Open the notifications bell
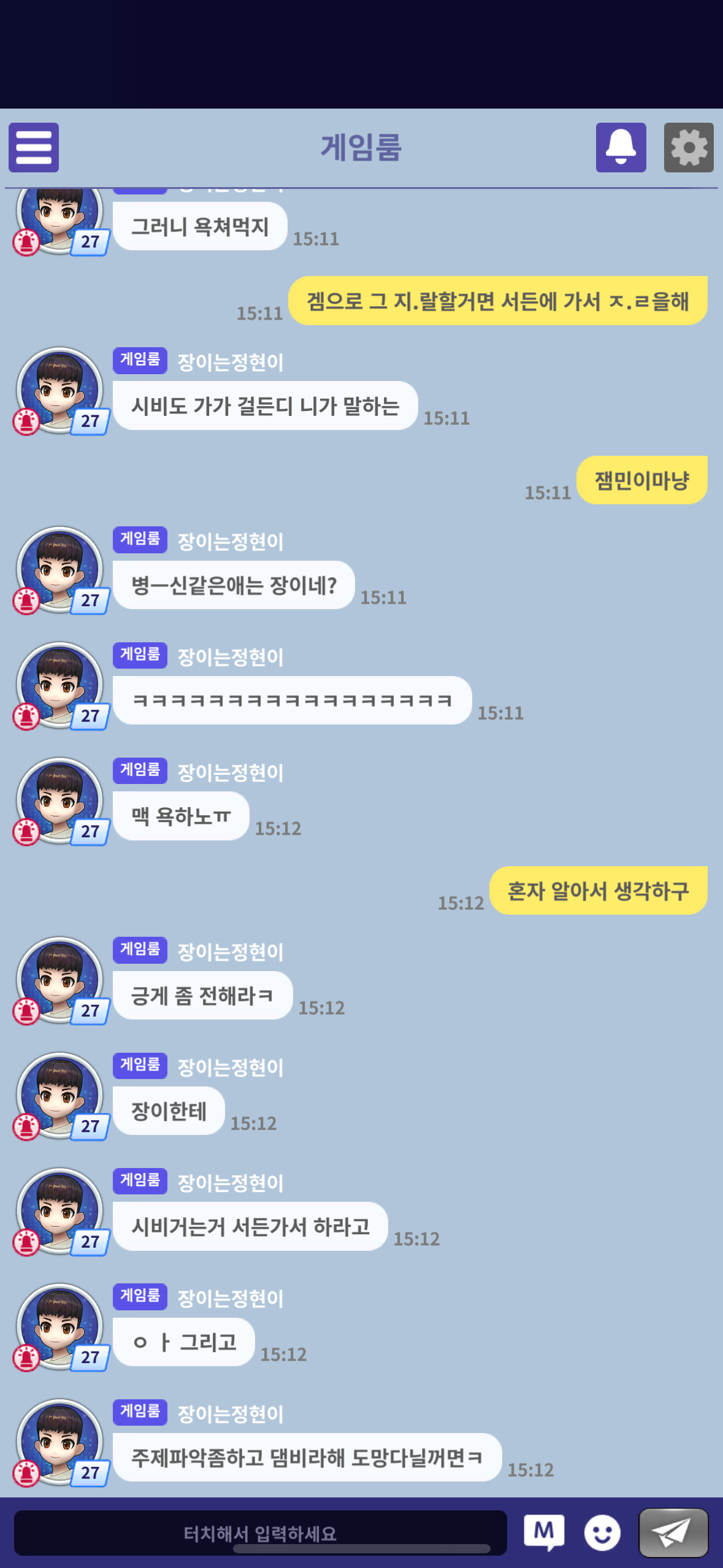Screen dimensions: 723x1568 [621, 147]
